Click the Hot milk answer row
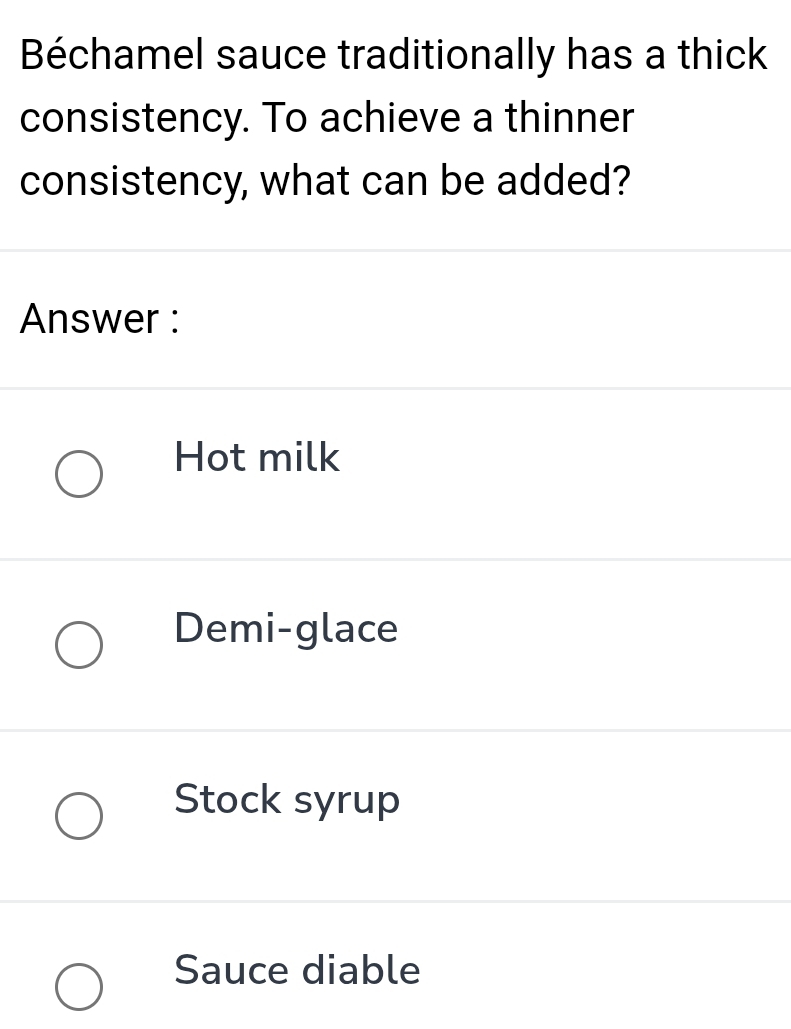Image resolution: width=791 pixels, height=1029 pixels. [x=395, y=474]
